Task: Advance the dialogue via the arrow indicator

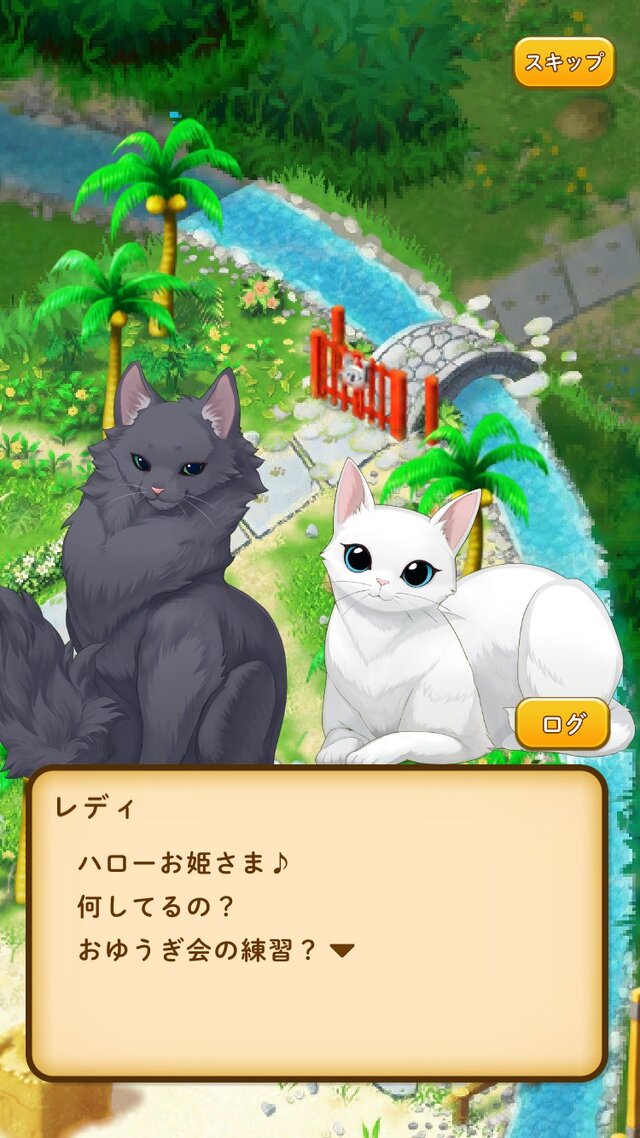Action: click(x=342, y=951)
